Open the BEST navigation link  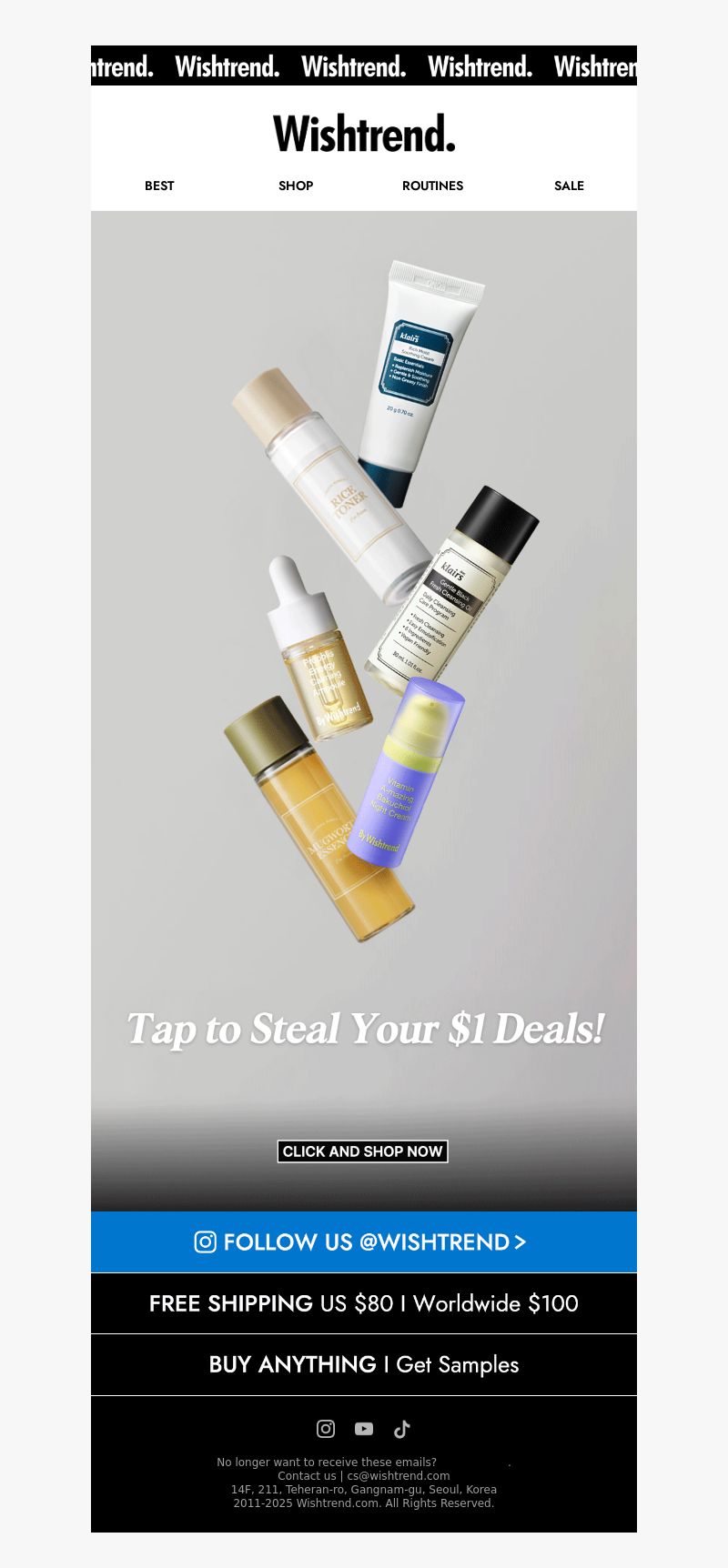pyautogui.click(x=159, y=186)
